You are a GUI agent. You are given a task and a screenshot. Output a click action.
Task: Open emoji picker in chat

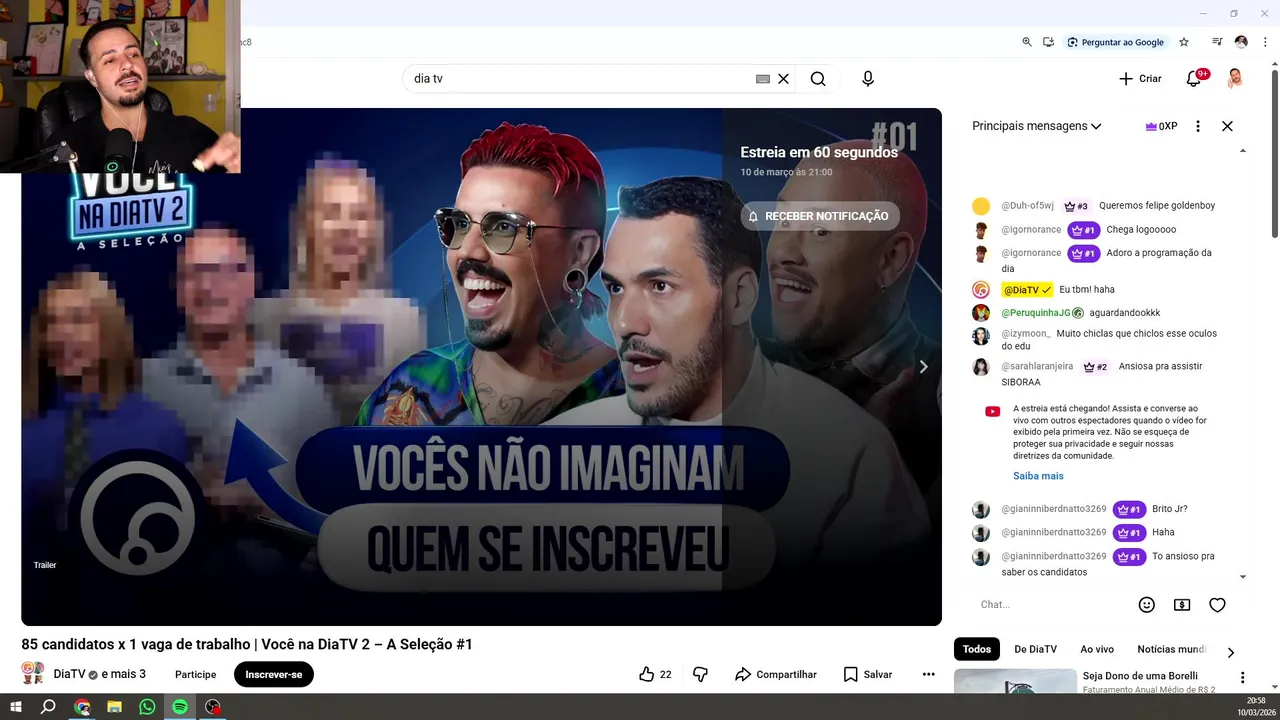(1147, 604)
